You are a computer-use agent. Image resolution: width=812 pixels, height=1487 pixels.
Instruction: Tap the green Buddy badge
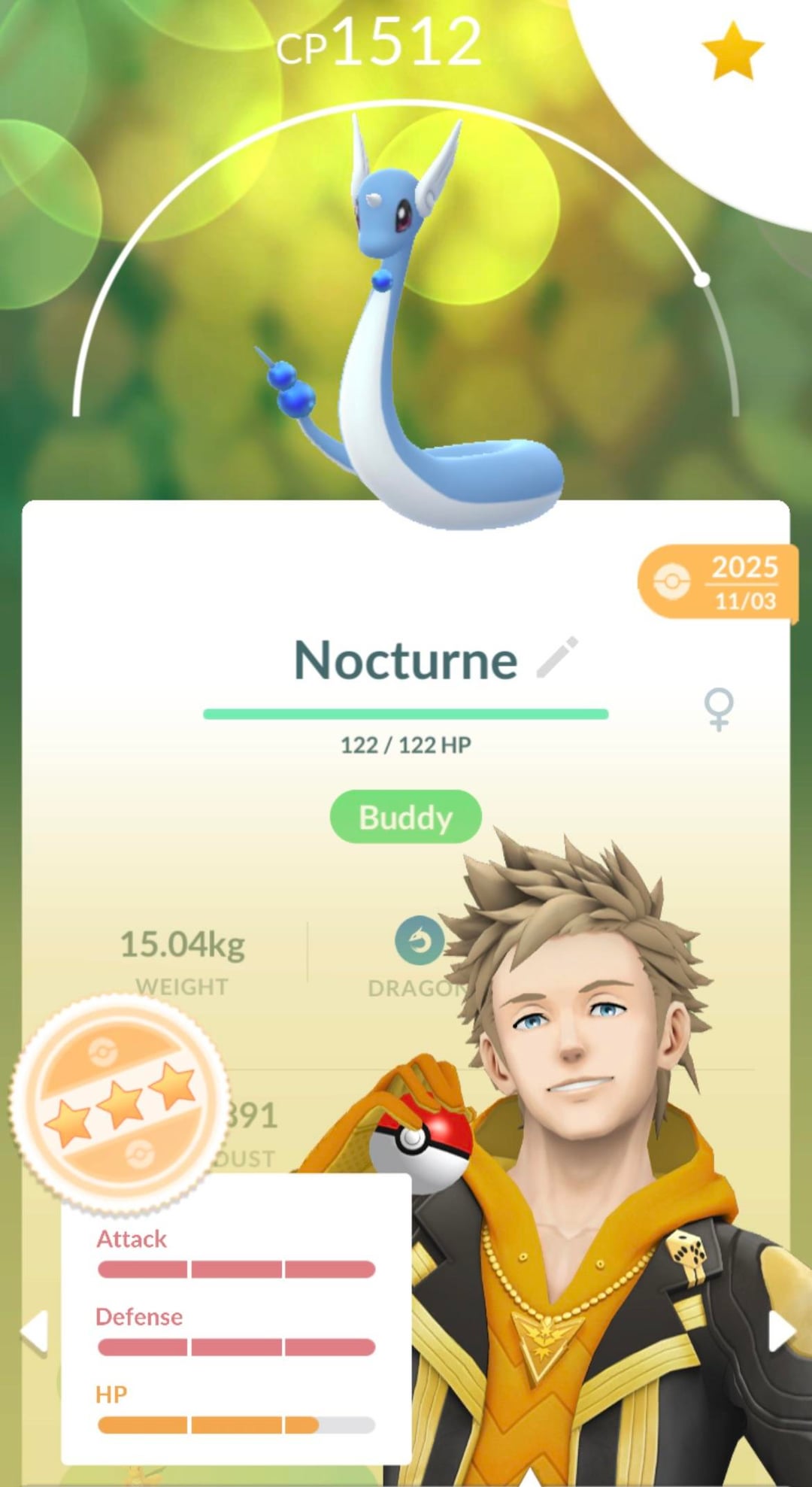405,817
